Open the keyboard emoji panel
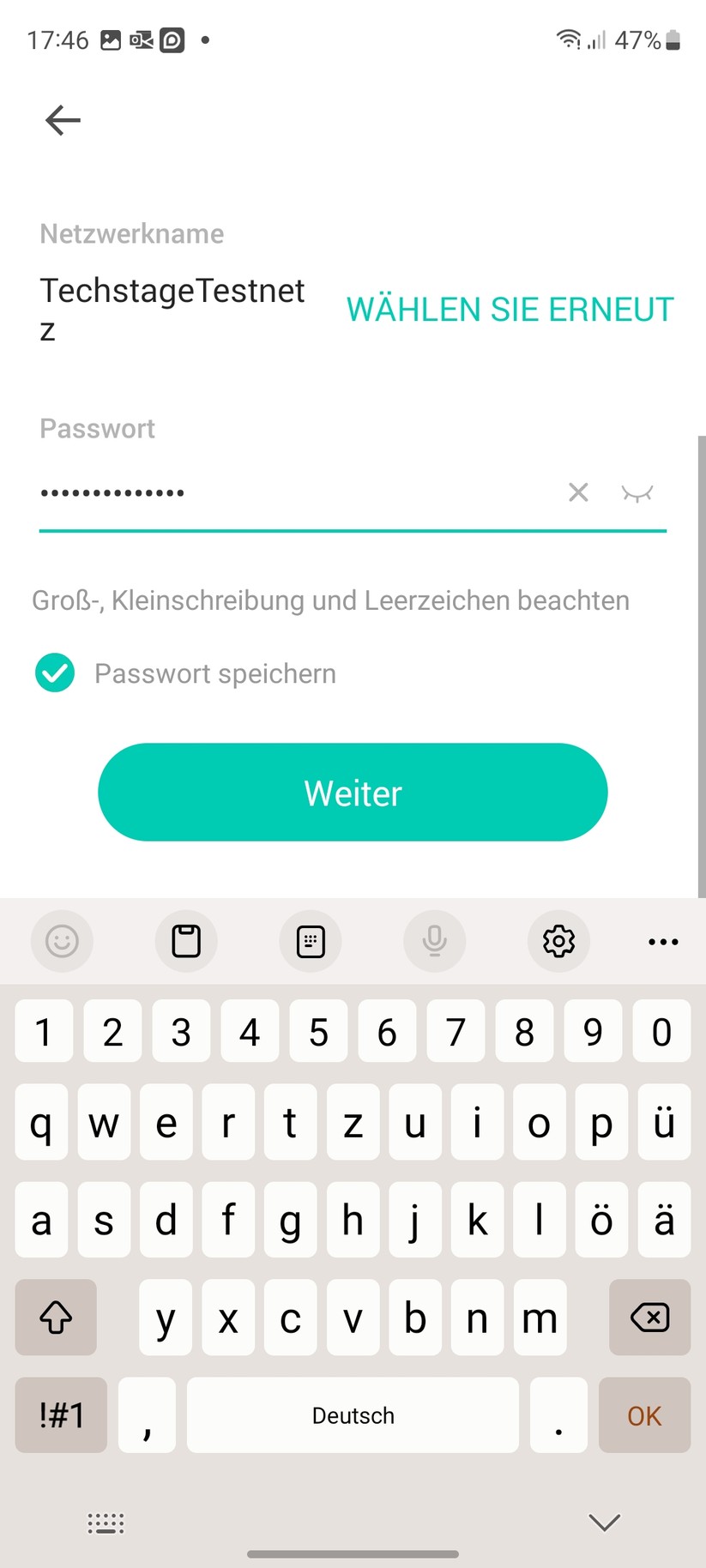Screen dimensions: 706x1568 (x=62, y=941)
